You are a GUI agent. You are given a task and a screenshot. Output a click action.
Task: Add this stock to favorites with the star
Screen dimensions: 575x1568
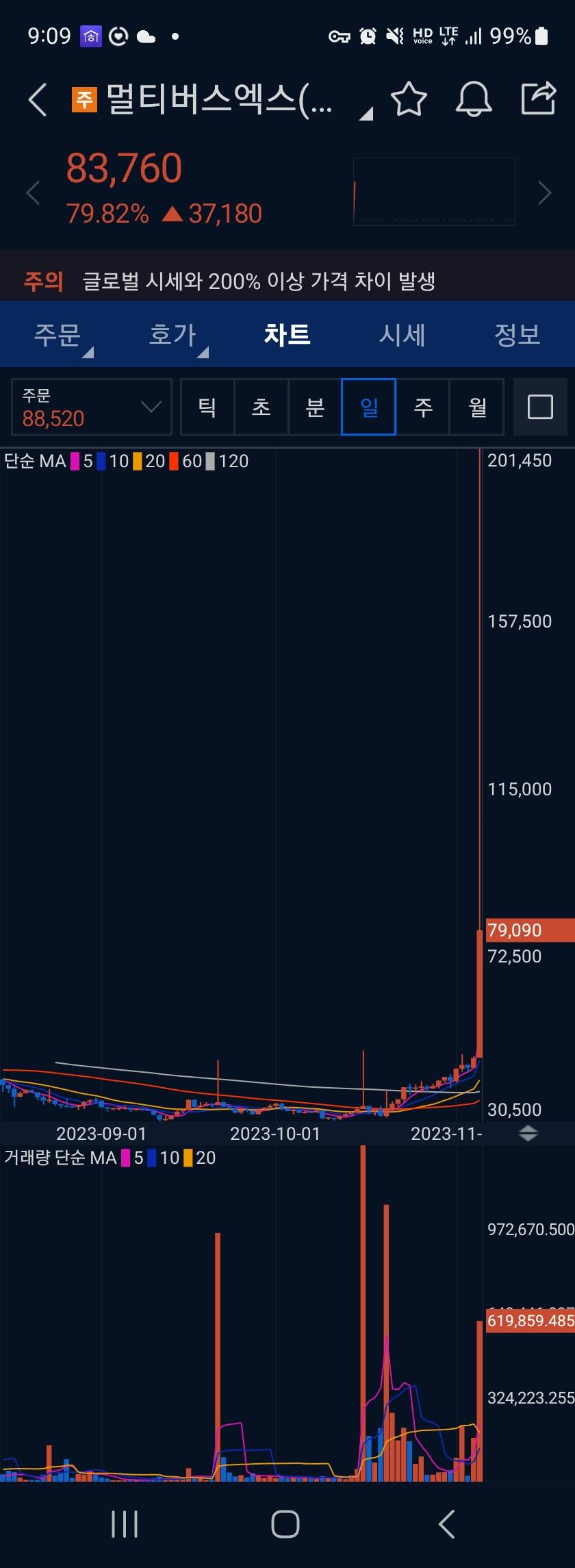(x=409, y=100)
